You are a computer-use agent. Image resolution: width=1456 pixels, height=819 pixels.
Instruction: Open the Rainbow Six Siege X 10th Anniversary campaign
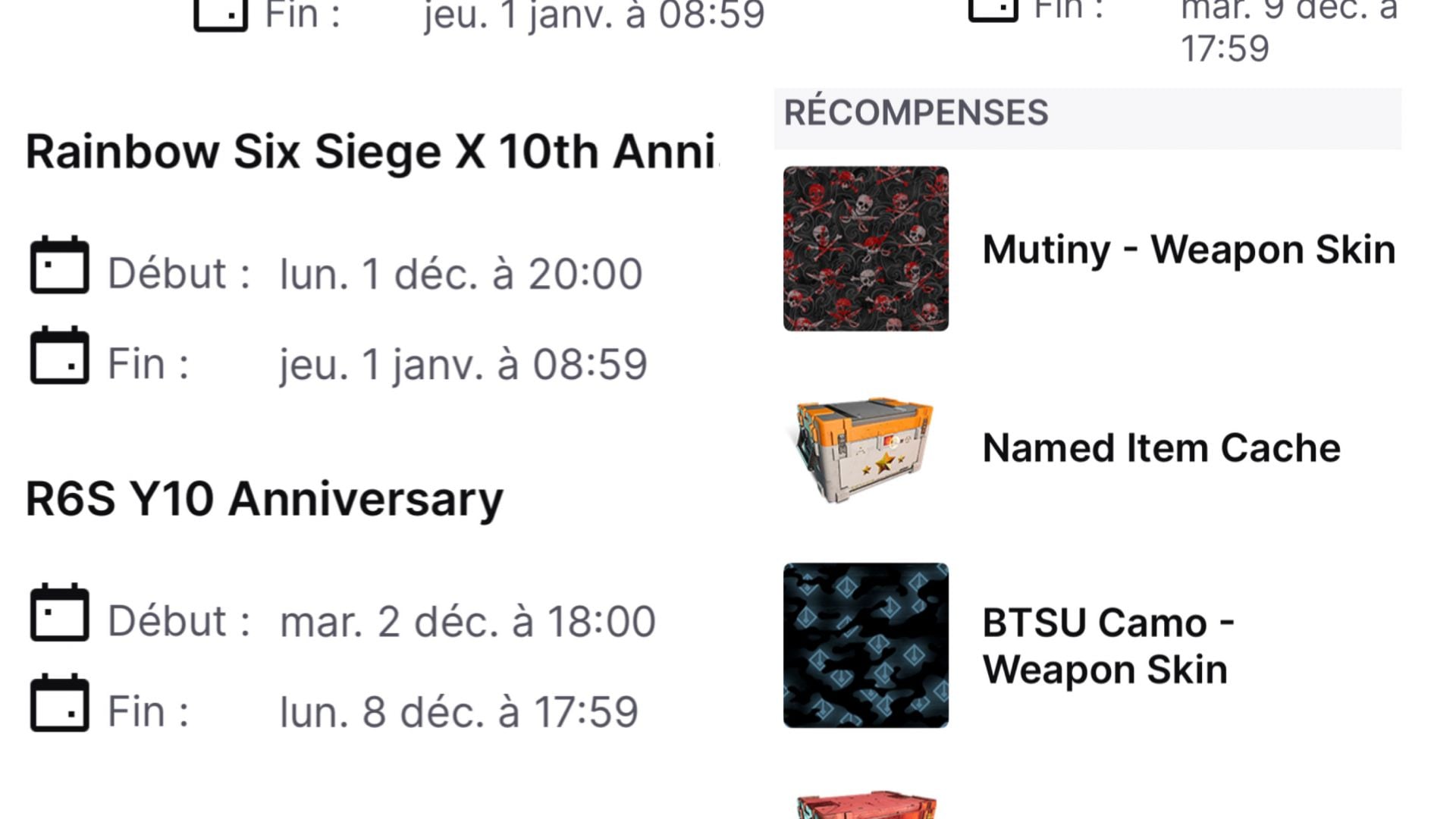tap(371, 151)
